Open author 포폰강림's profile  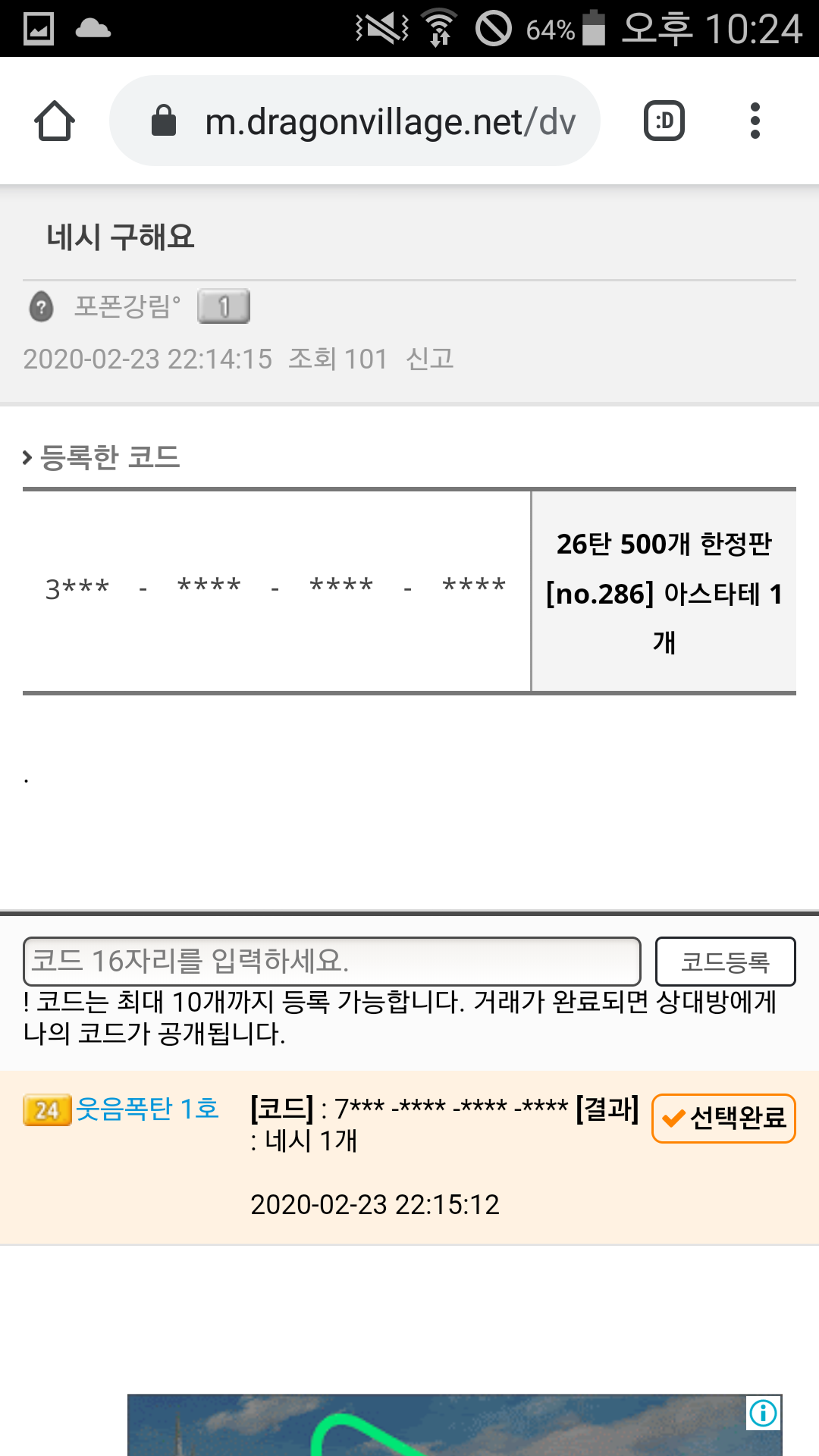pyautogui.click(x=127, y=306)
